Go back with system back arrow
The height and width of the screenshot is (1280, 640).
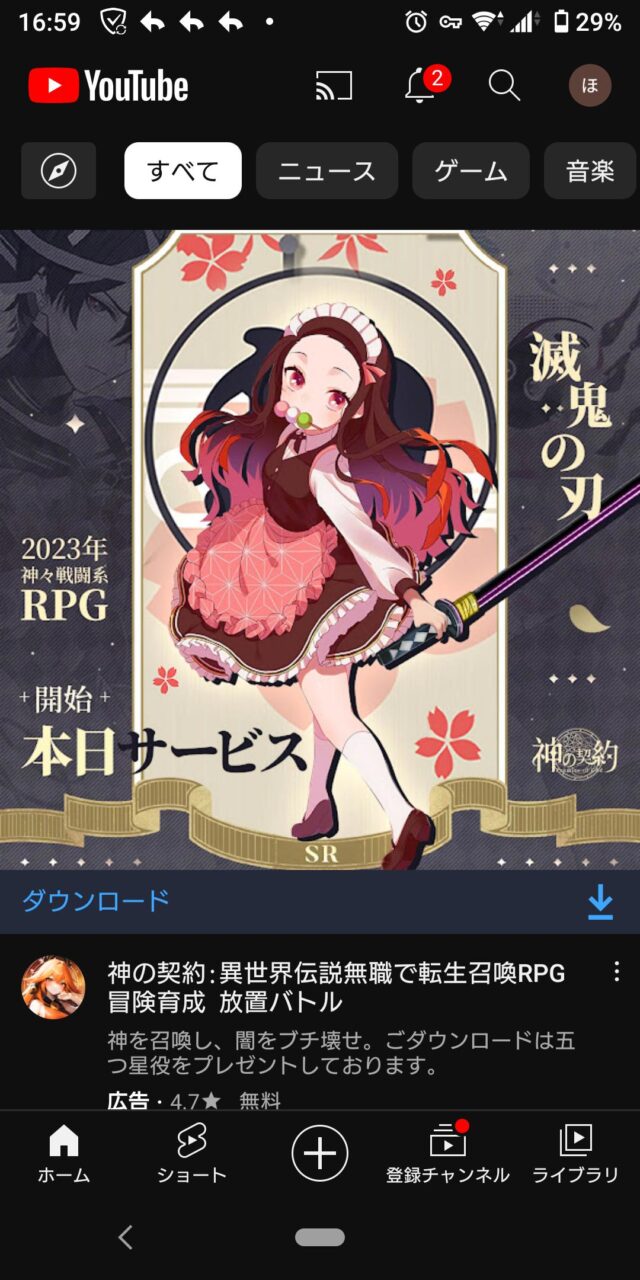[125, 1237]
